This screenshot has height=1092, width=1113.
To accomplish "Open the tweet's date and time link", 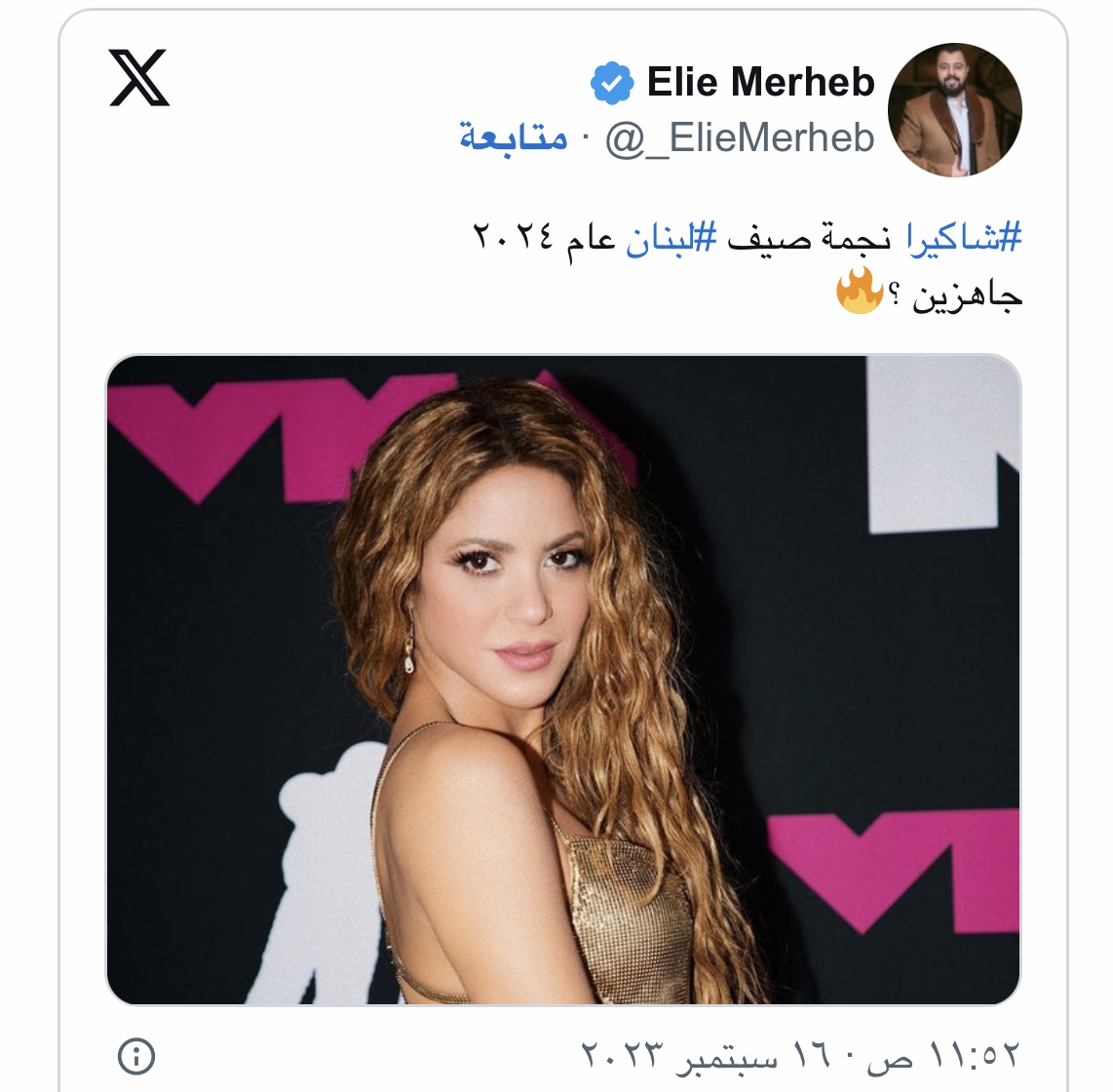I will click(x=800, y=1054).
